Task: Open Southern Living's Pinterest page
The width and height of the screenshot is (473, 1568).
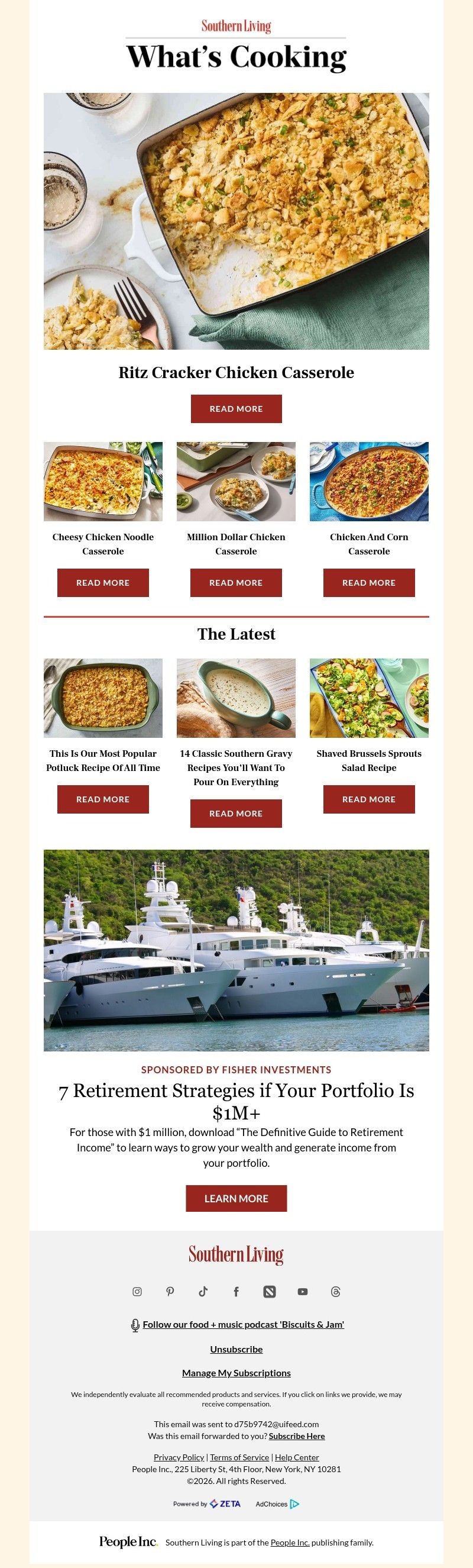Action: click(170, 1291)
